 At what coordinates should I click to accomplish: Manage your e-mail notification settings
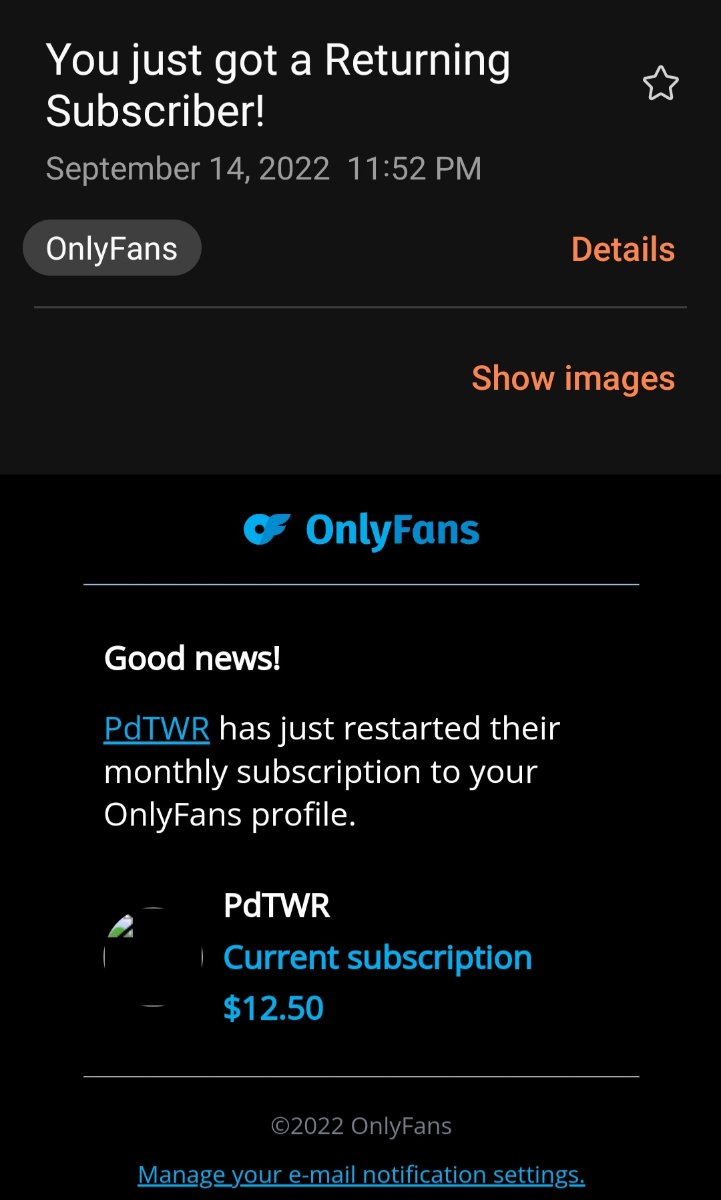(361, 1174)
